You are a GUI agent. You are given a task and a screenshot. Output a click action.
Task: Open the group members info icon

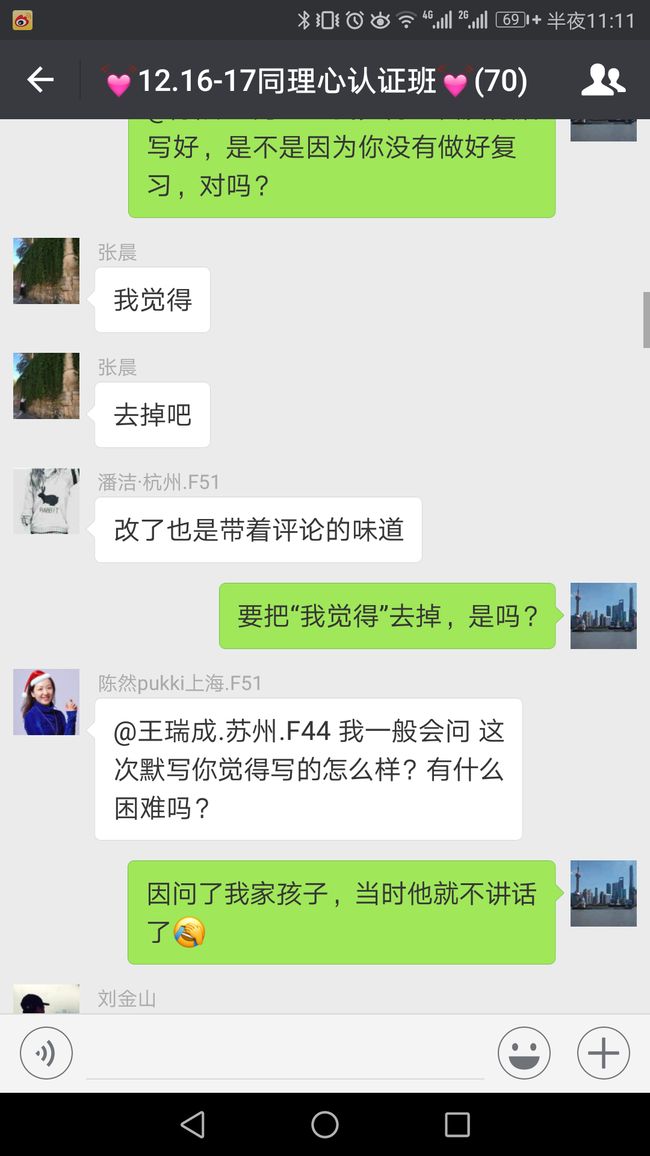[x=603, y=80]
